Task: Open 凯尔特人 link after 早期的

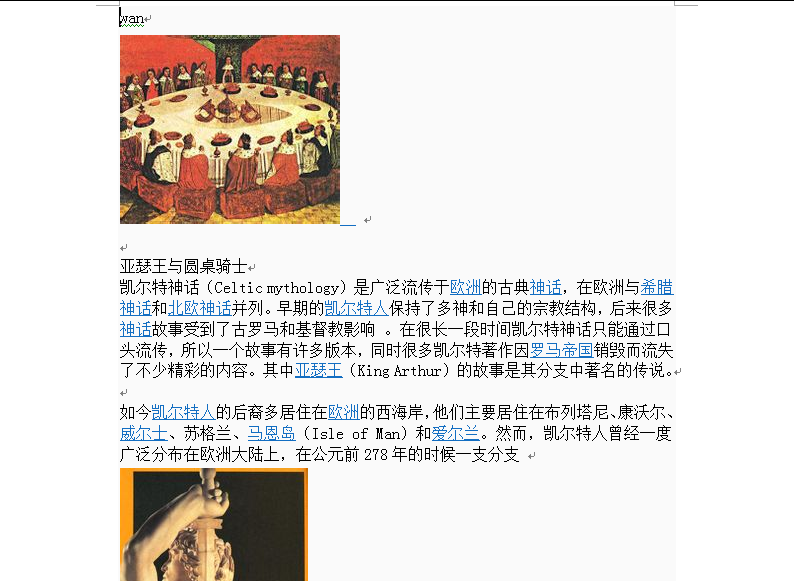Action: tap(355, 308)
